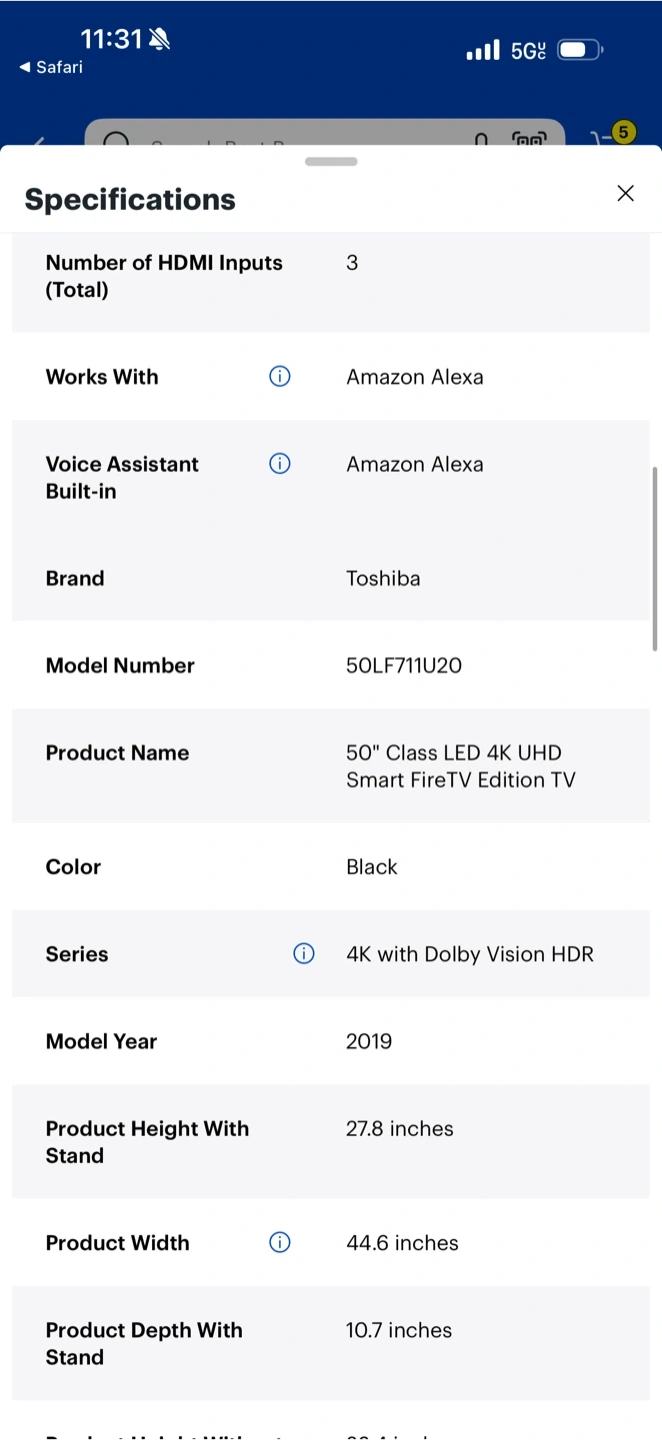The image size is (662, 1440).
Task: View info about Product Width
Action: pyautogui.click(x=280, y=1243)
